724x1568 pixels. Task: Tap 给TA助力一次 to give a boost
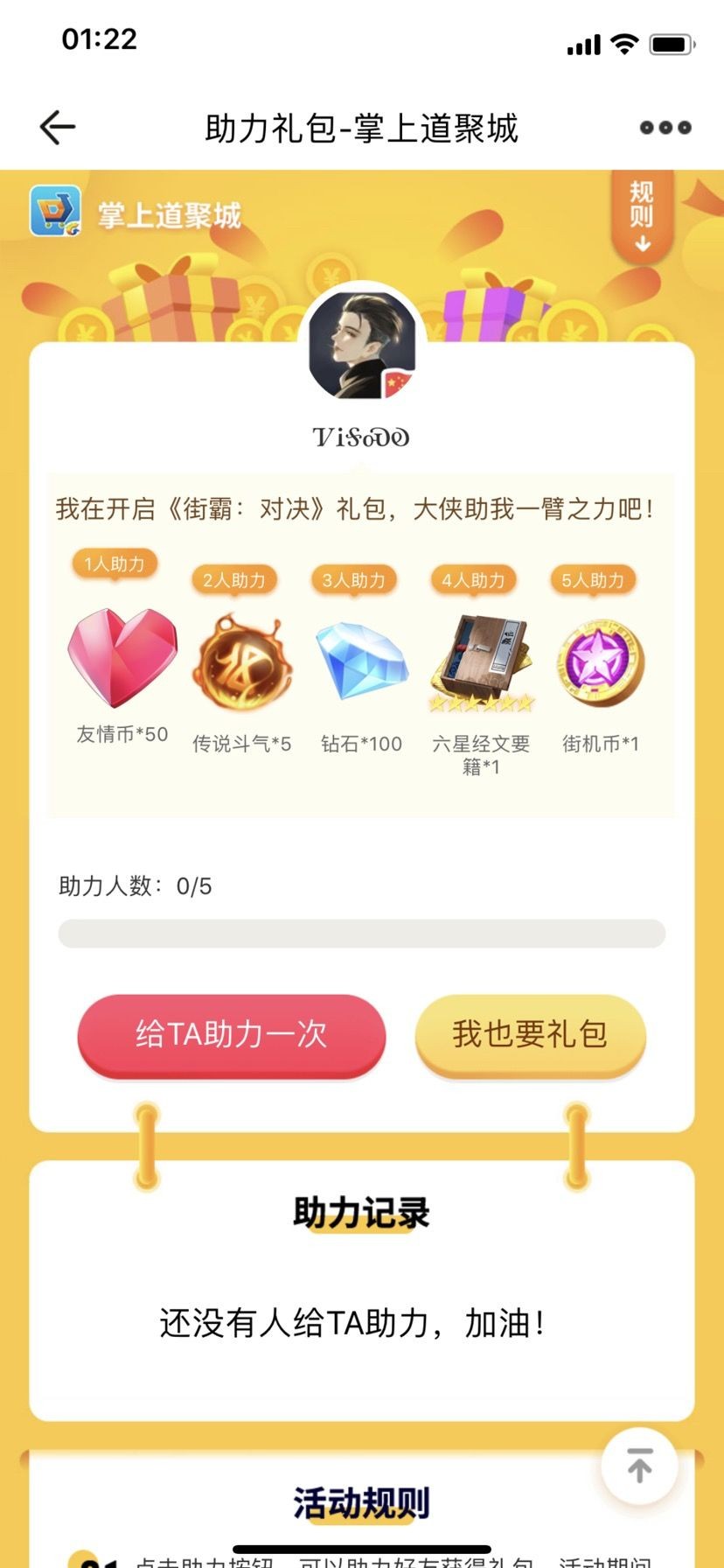pos(232,1034)
